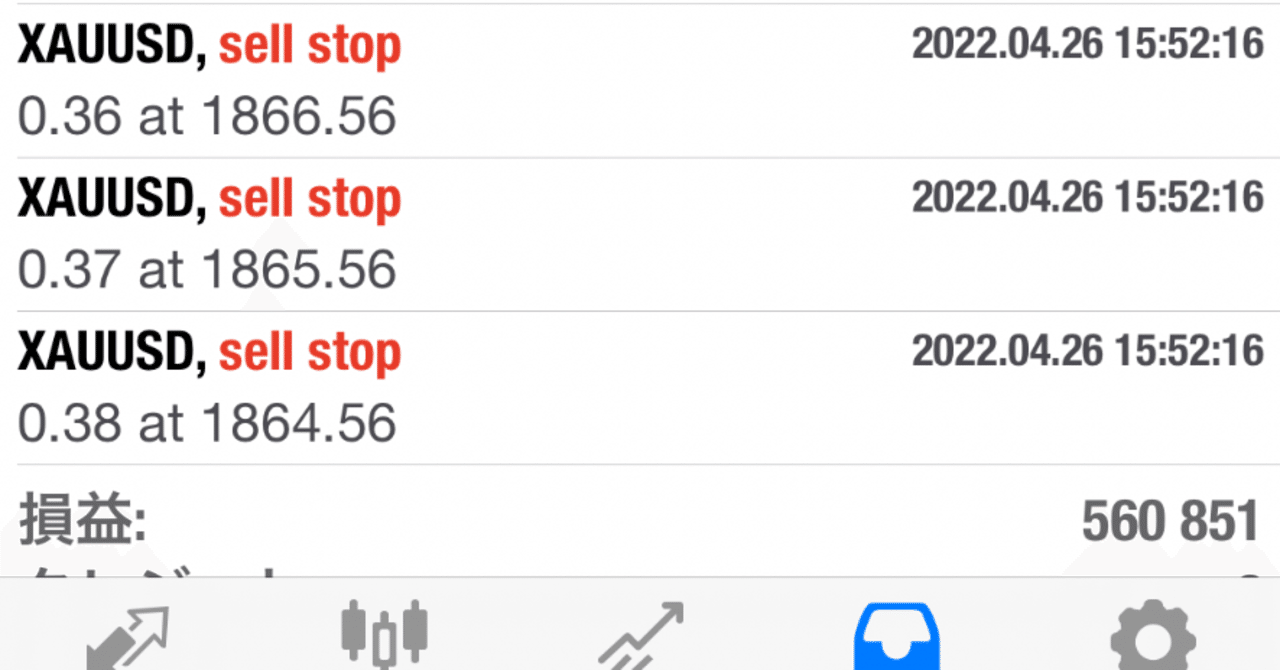Switch to the Trade tab with trend line
1280x670 pixels.
click(640, 637)
